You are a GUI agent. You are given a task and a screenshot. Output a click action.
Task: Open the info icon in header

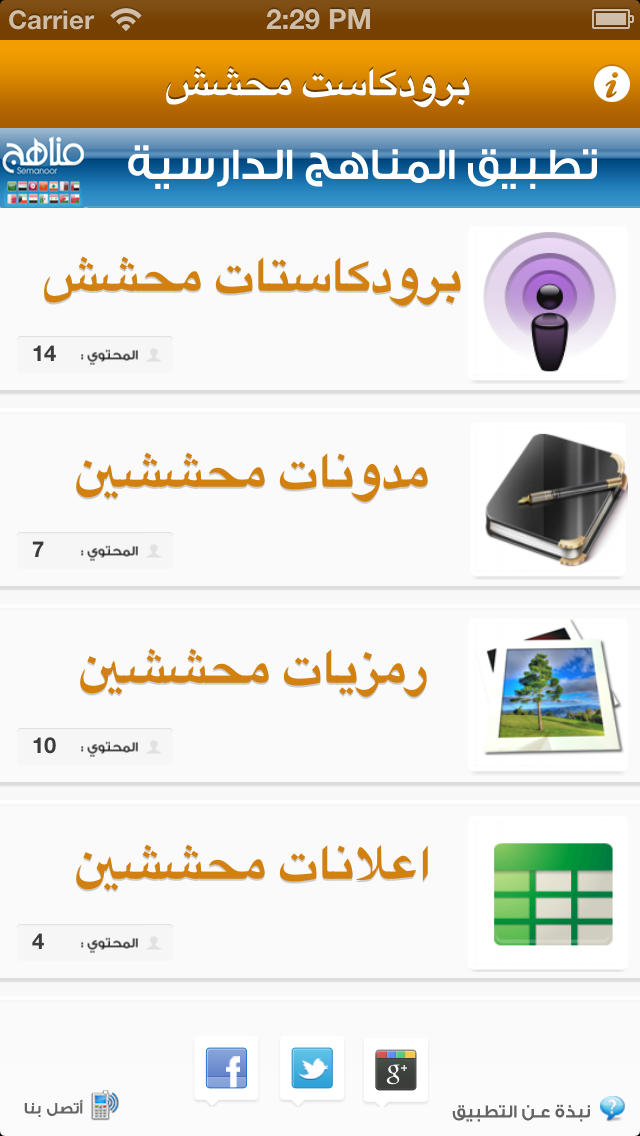611,85
